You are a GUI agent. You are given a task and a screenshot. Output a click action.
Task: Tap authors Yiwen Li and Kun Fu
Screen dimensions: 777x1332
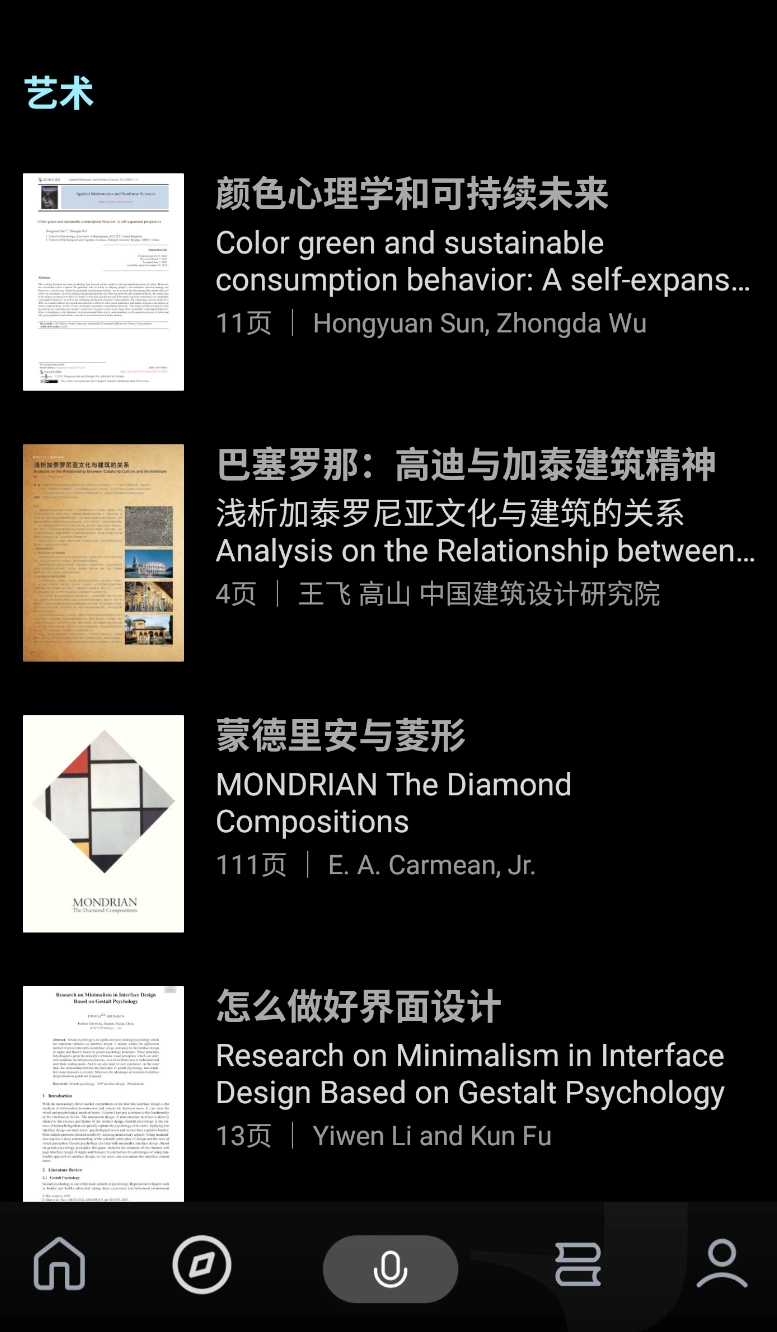click(x=432, y=1135)
